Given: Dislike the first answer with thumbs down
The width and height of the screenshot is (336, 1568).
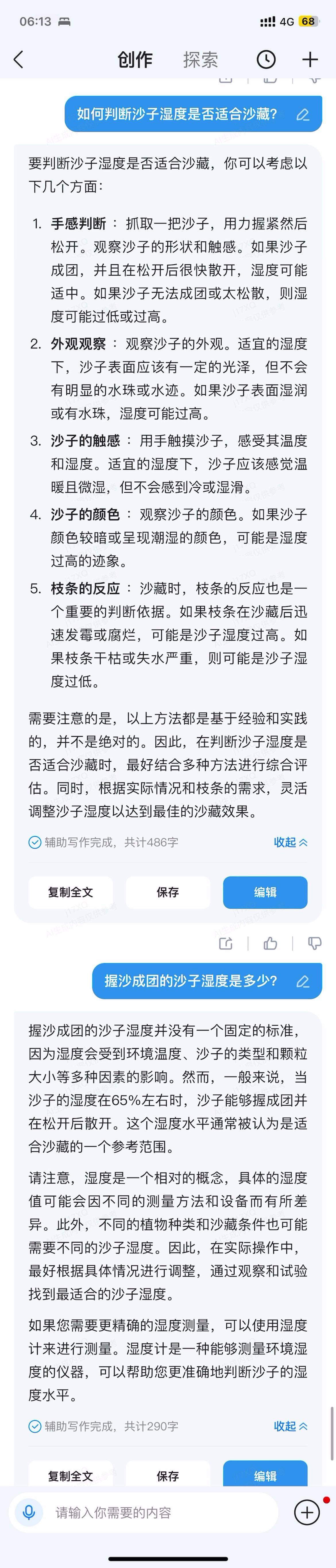Looking at the screenshot, I should click(x=315, y=943).
